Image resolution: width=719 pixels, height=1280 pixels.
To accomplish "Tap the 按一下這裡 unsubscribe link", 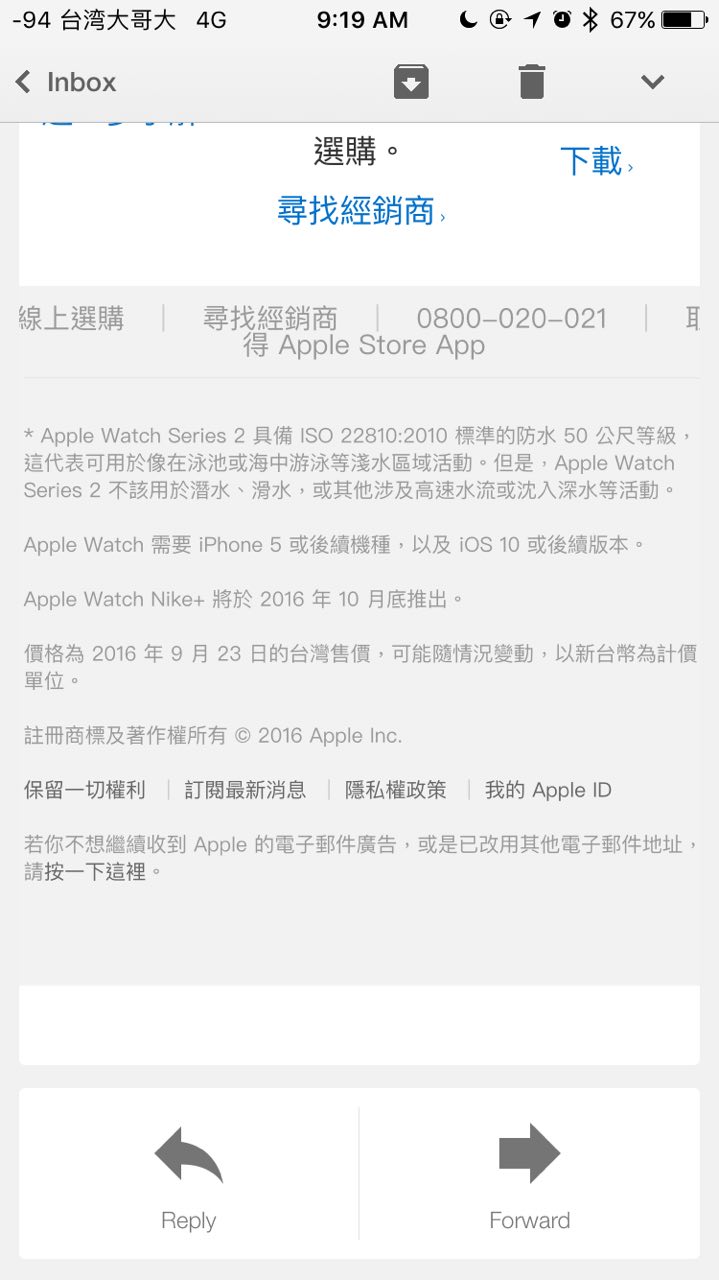I will pyautogui.click(x=96, y=872).
